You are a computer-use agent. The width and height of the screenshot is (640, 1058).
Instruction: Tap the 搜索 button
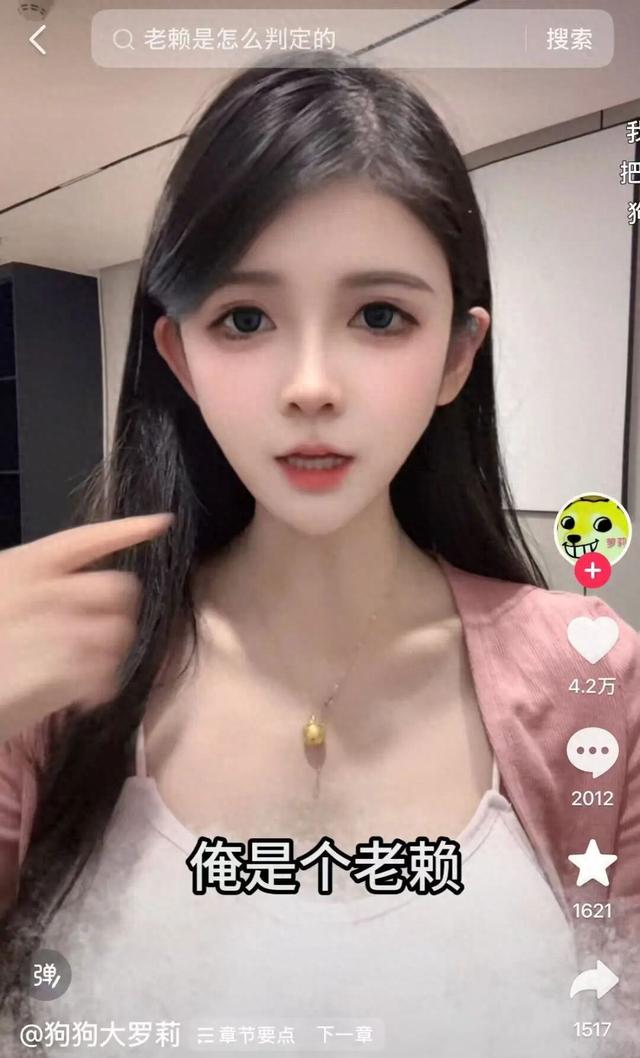coord(569,39)
